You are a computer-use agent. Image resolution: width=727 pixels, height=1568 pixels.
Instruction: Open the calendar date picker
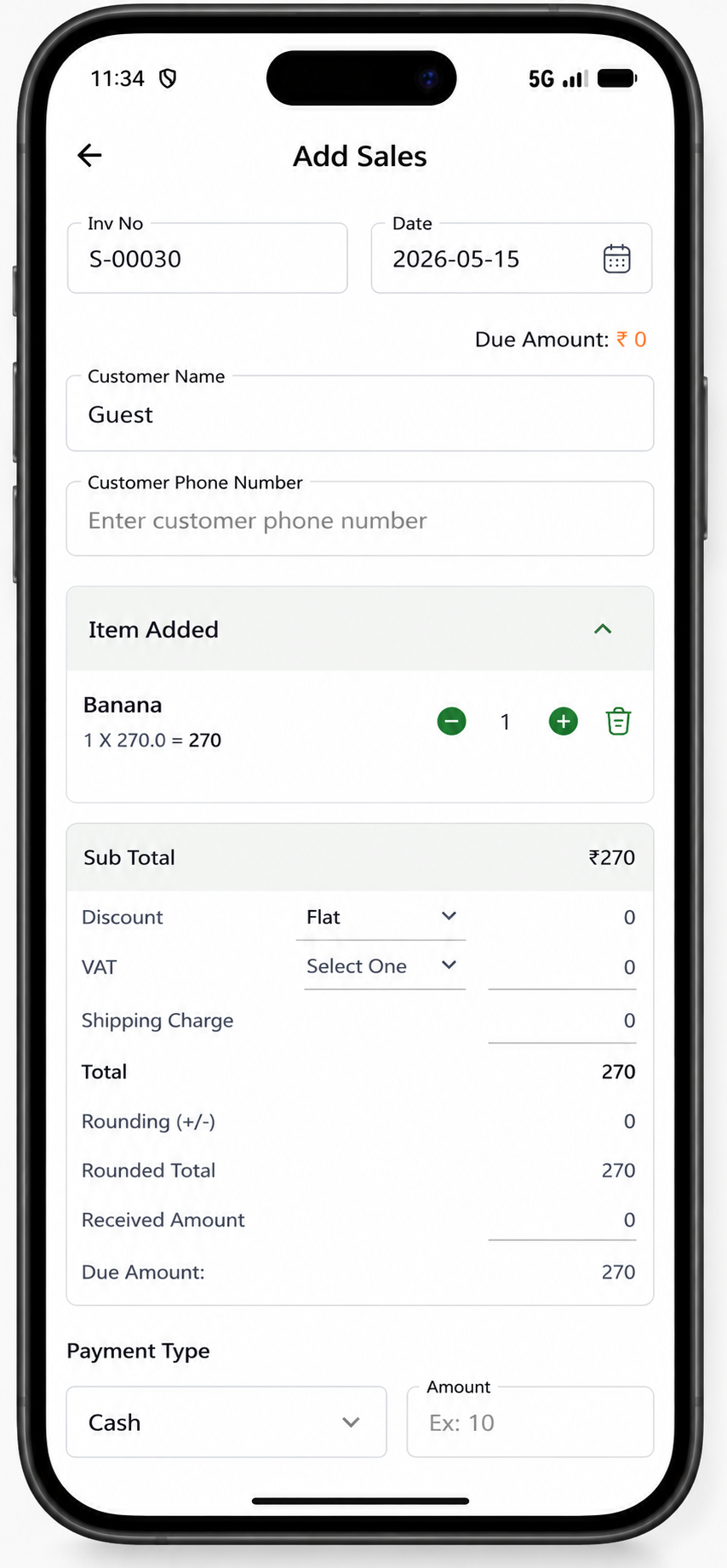[x=616, y=259]
